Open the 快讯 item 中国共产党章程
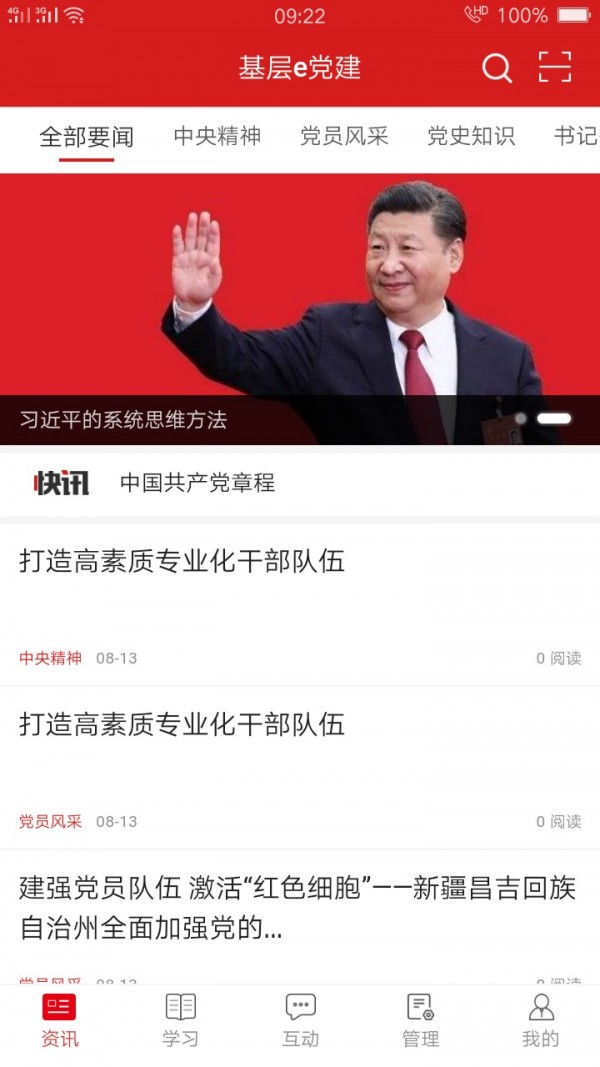Screen dimensions: 600x1067 point(198,483)
